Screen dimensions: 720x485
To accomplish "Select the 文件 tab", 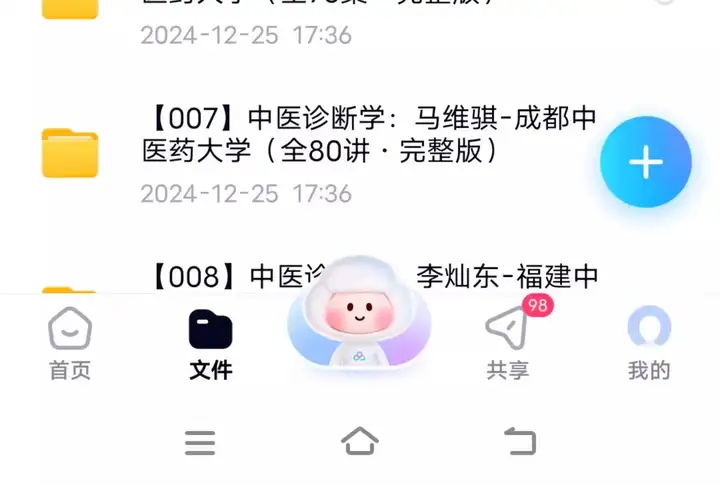I will 210,343.
